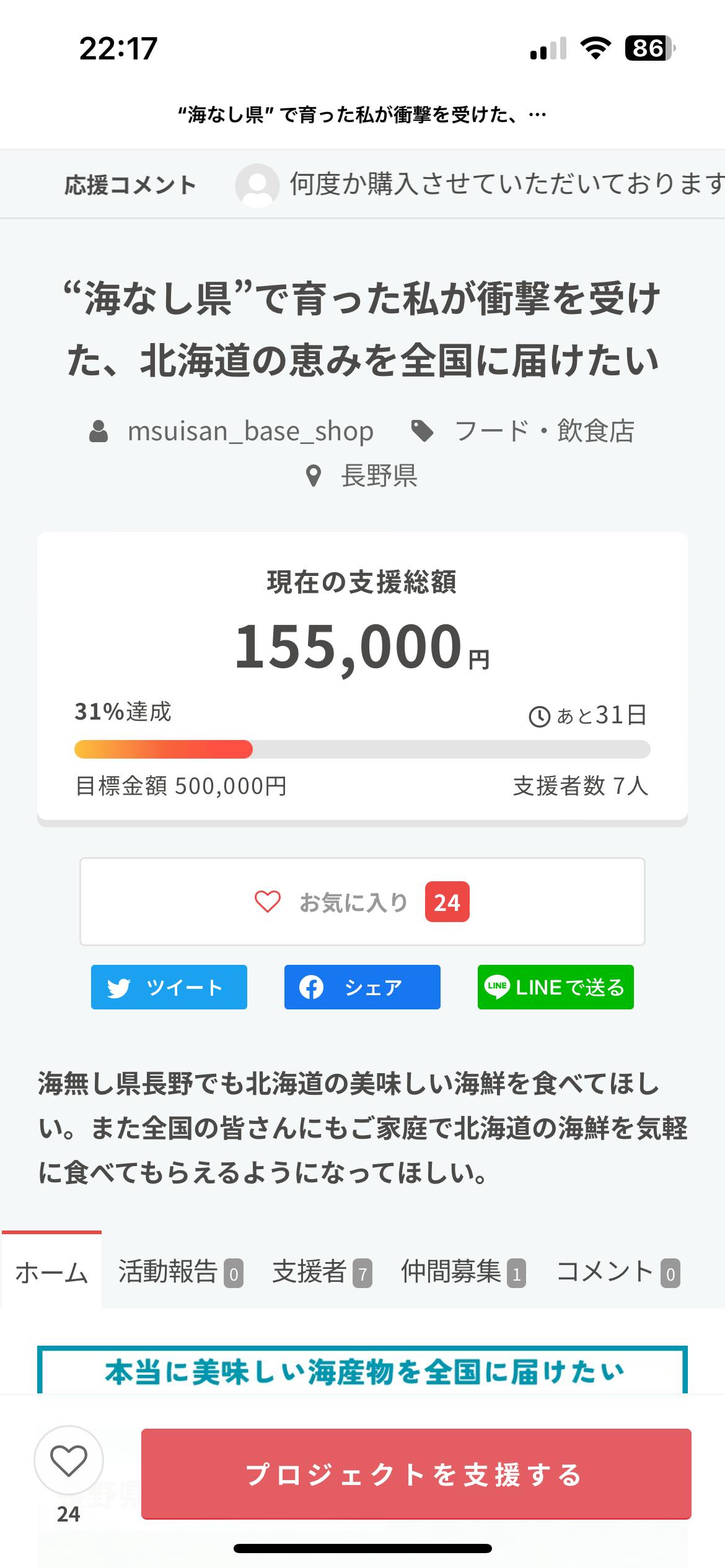View the コメント tab
The width and height of the screenshot is (725, 1568).
point(618,1272)
